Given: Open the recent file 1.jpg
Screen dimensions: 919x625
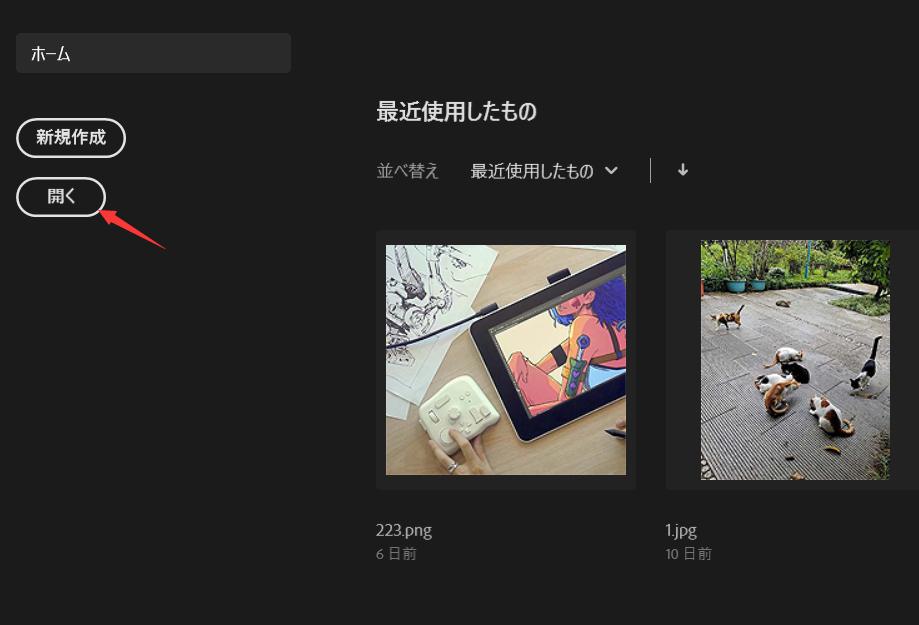Looking at the screenshot, I should coord(794,360).
